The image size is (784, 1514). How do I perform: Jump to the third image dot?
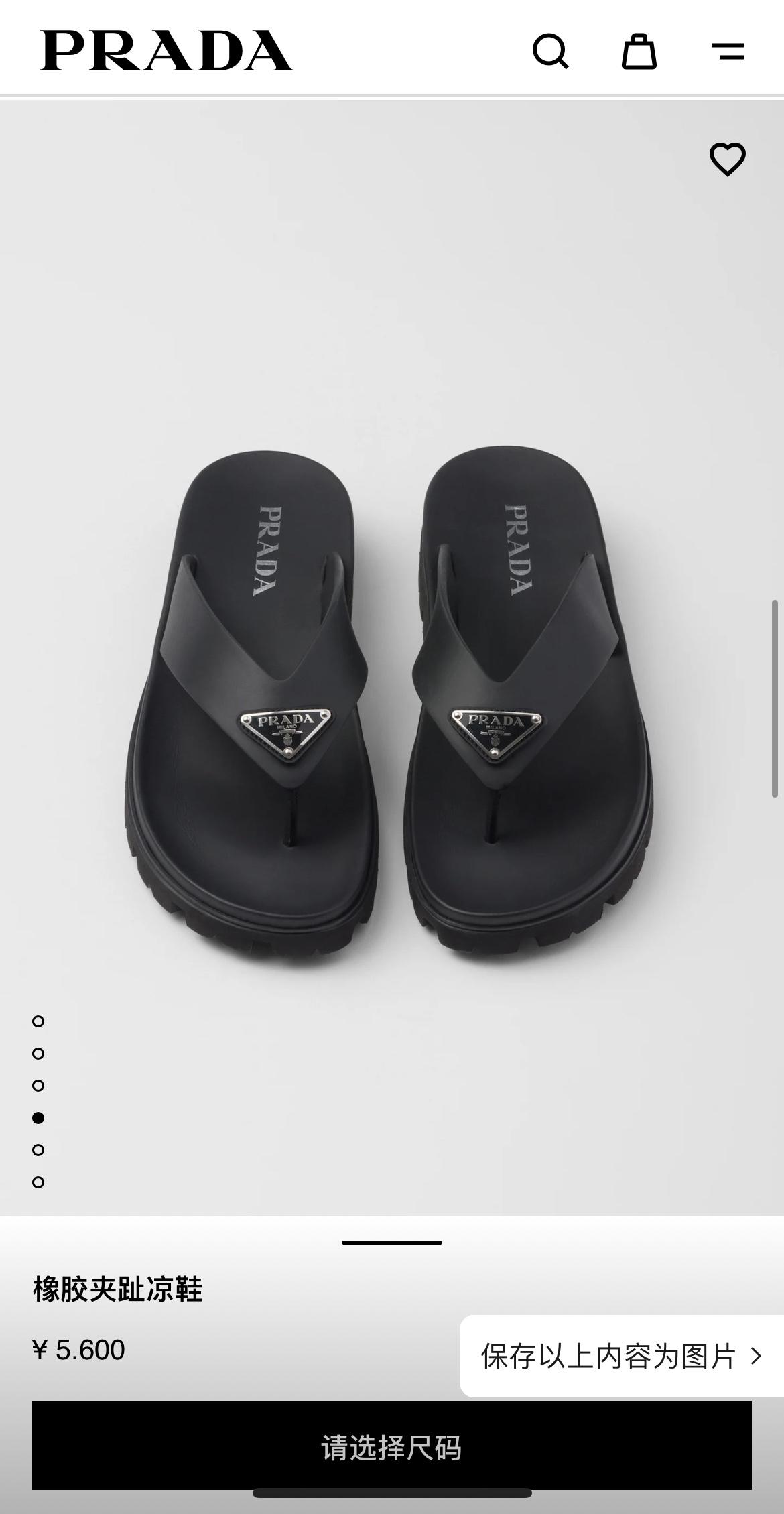tap(38, 1086)
